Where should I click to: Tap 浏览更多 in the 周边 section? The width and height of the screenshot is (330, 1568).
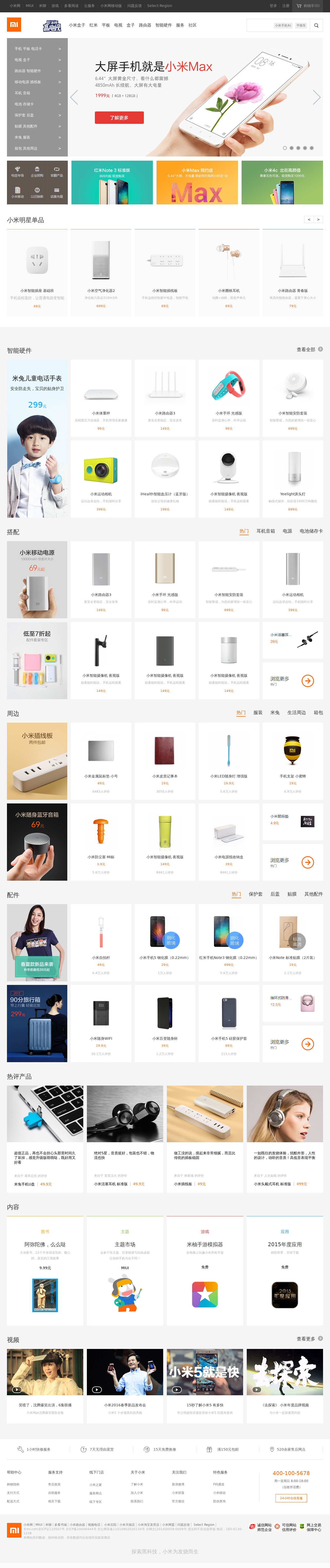292,862
